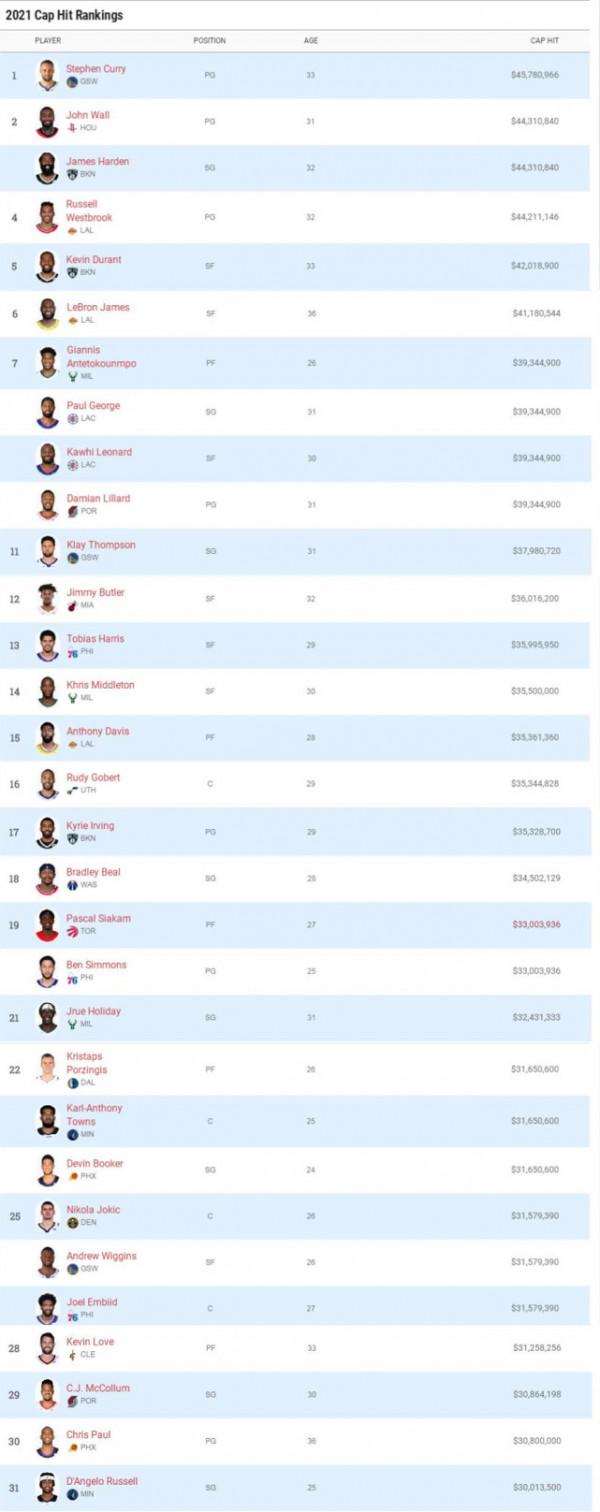
Task: Open the John Wall link
Action: [x=88, y=115]
